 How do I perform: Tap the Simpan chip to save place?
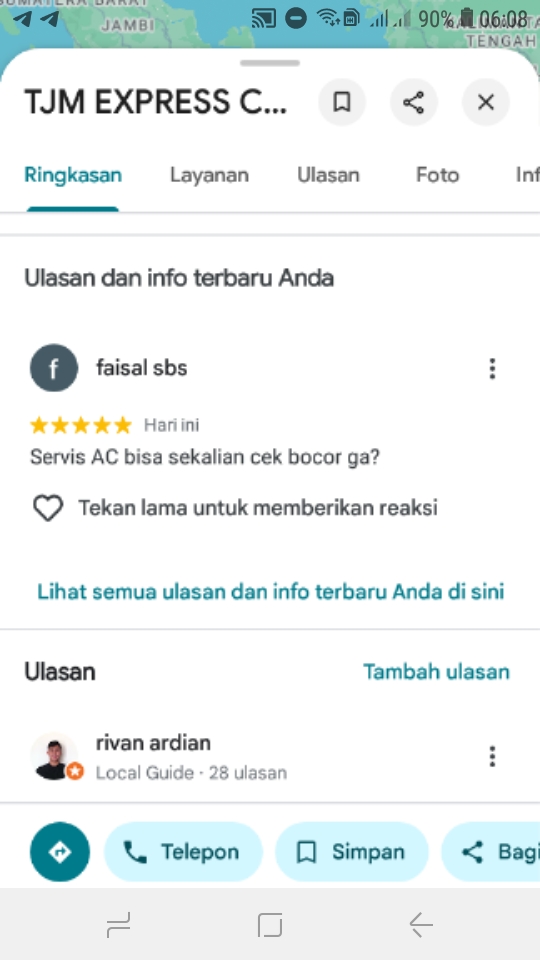coord(351,852)
